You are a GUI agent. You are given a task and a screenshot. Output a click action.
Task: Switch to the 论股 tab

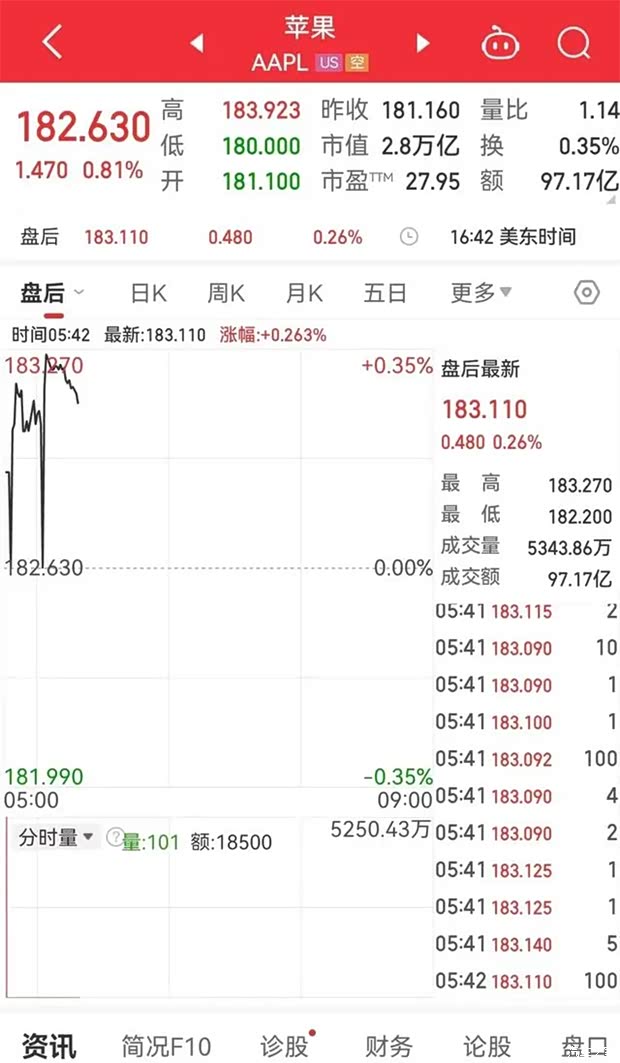488,1046
